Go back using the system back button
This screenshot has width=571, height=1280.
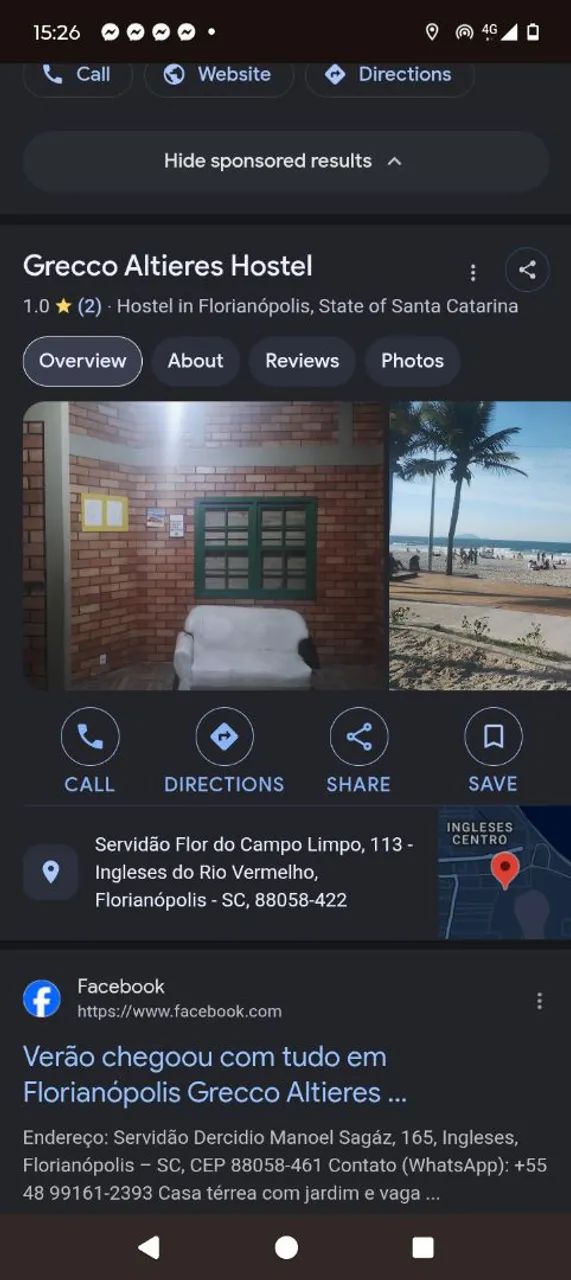pos(149,1247)
